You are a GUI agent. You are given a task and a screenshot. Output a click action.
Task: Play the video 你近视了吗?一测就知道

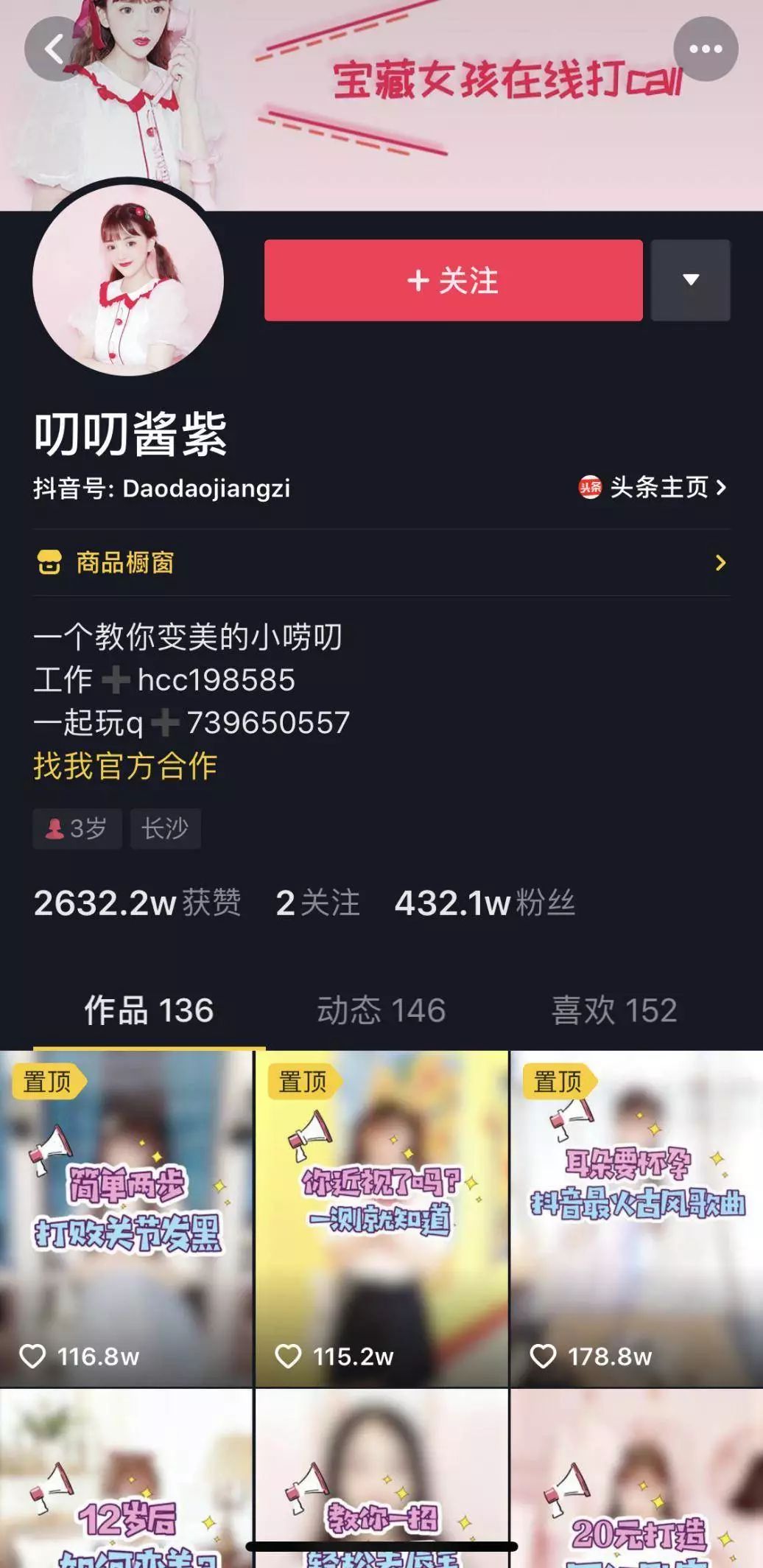click(381, 1219)
